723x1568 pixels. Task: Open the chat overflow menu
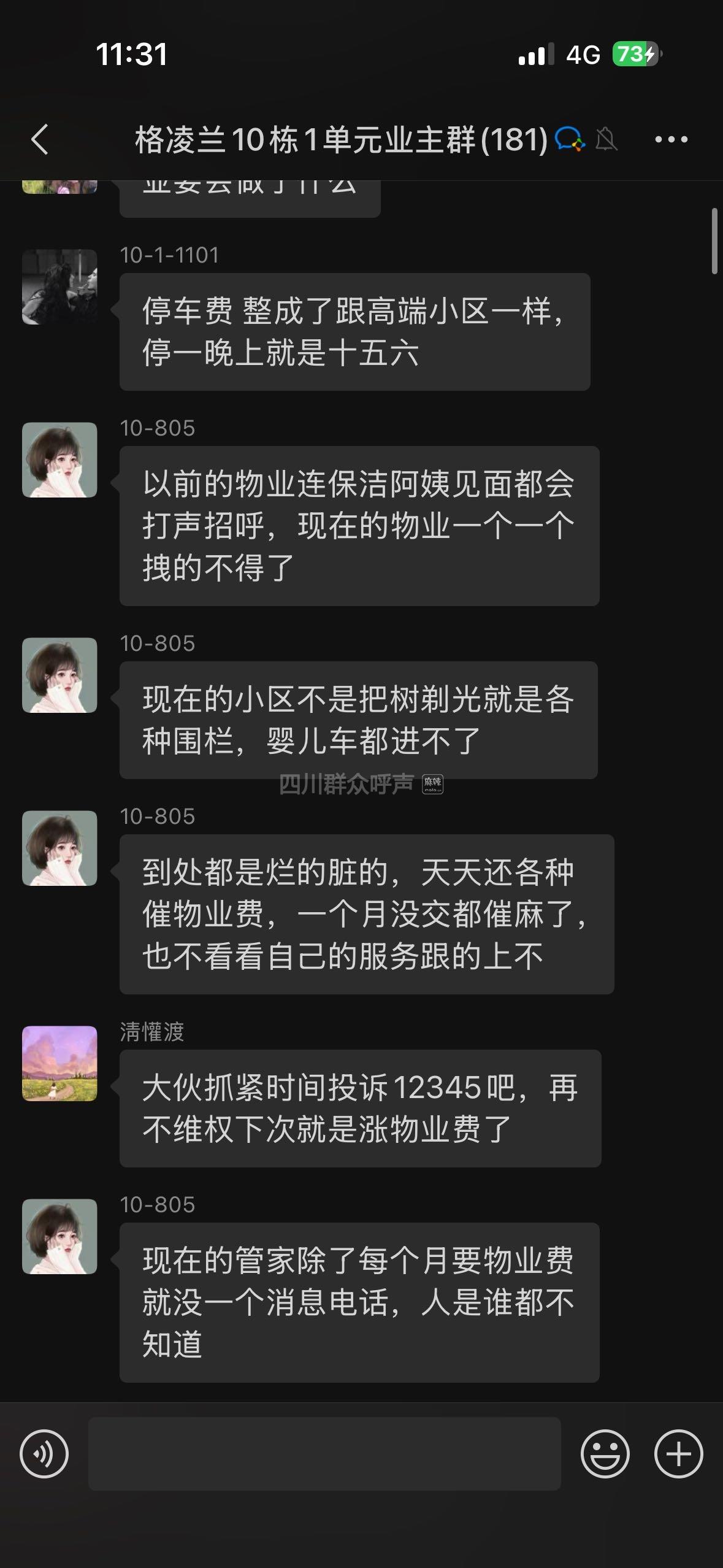click(x=671, y=139)
